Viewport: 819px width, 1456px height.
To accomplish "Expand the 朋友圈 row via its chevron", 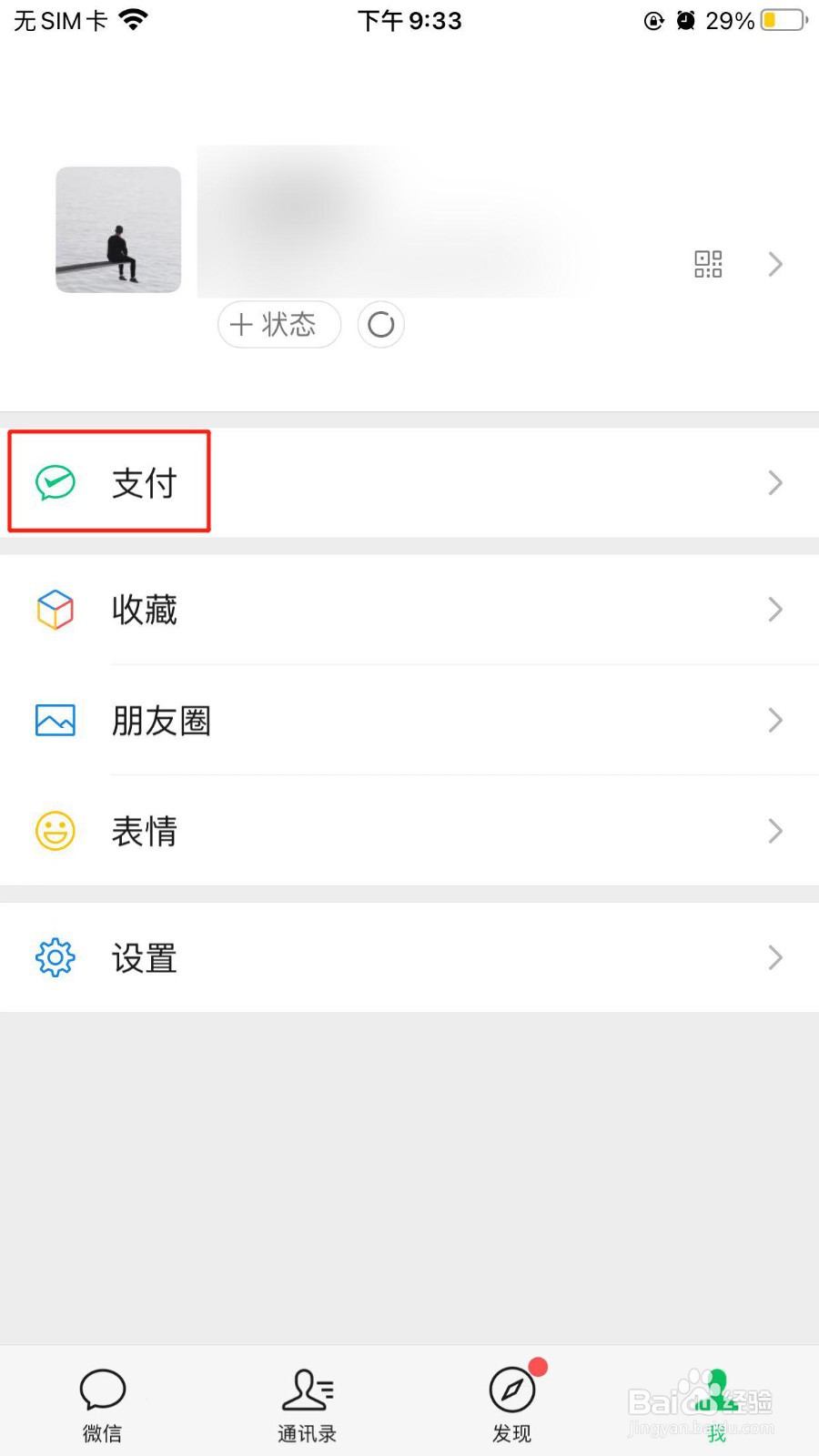I will (x=774, y=720).
